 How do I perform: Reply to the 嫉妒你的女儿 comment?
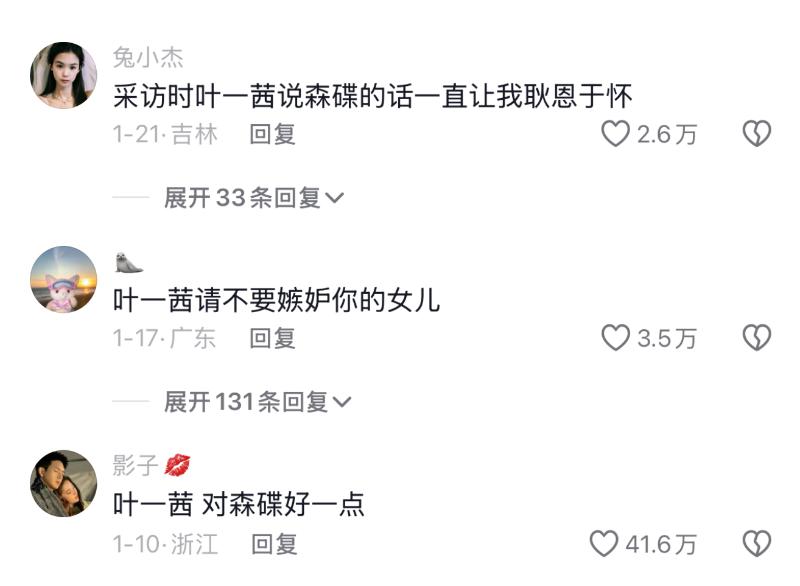(x=272, y=338)
